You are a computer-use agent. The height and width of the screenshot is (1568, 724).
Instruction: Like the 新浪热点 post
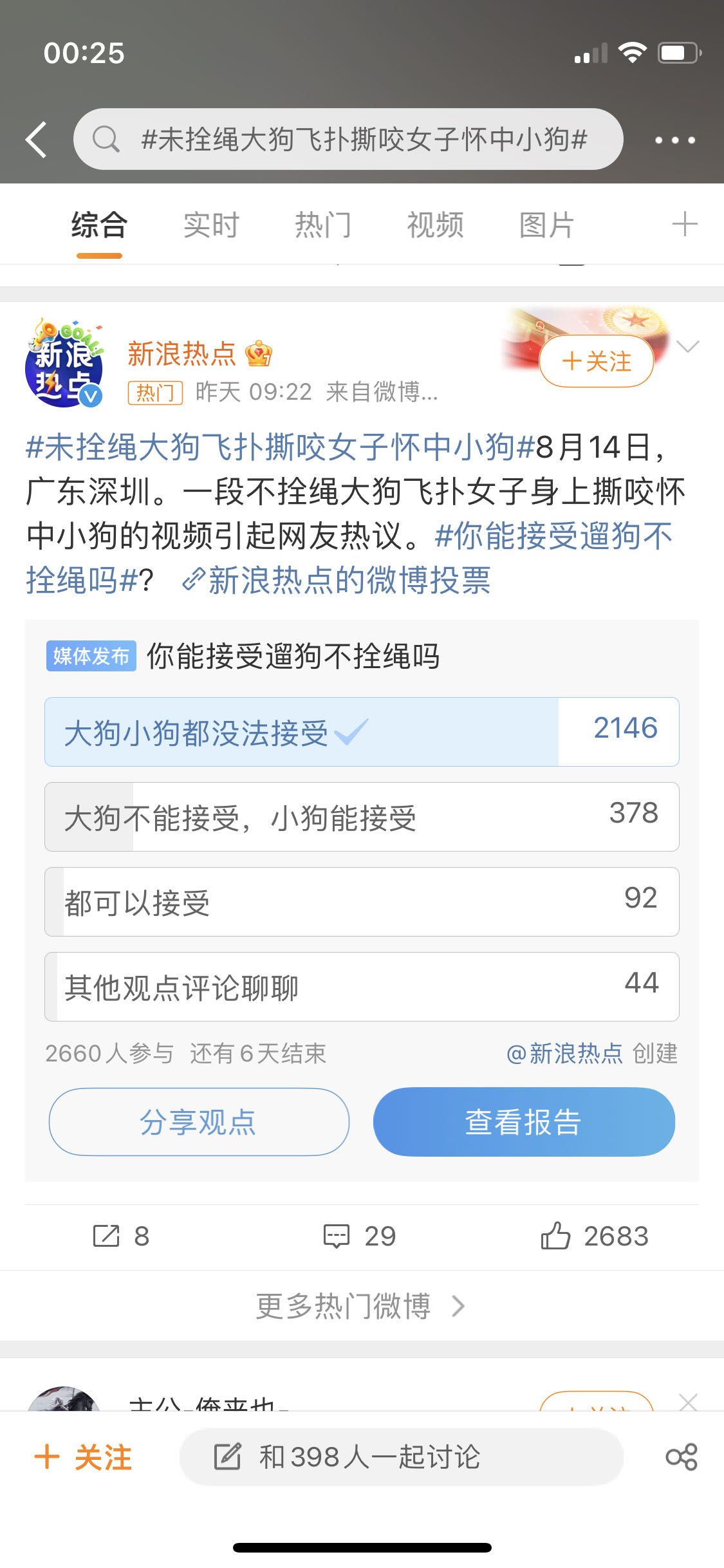pyautogui.click(x=595, y=1236)
